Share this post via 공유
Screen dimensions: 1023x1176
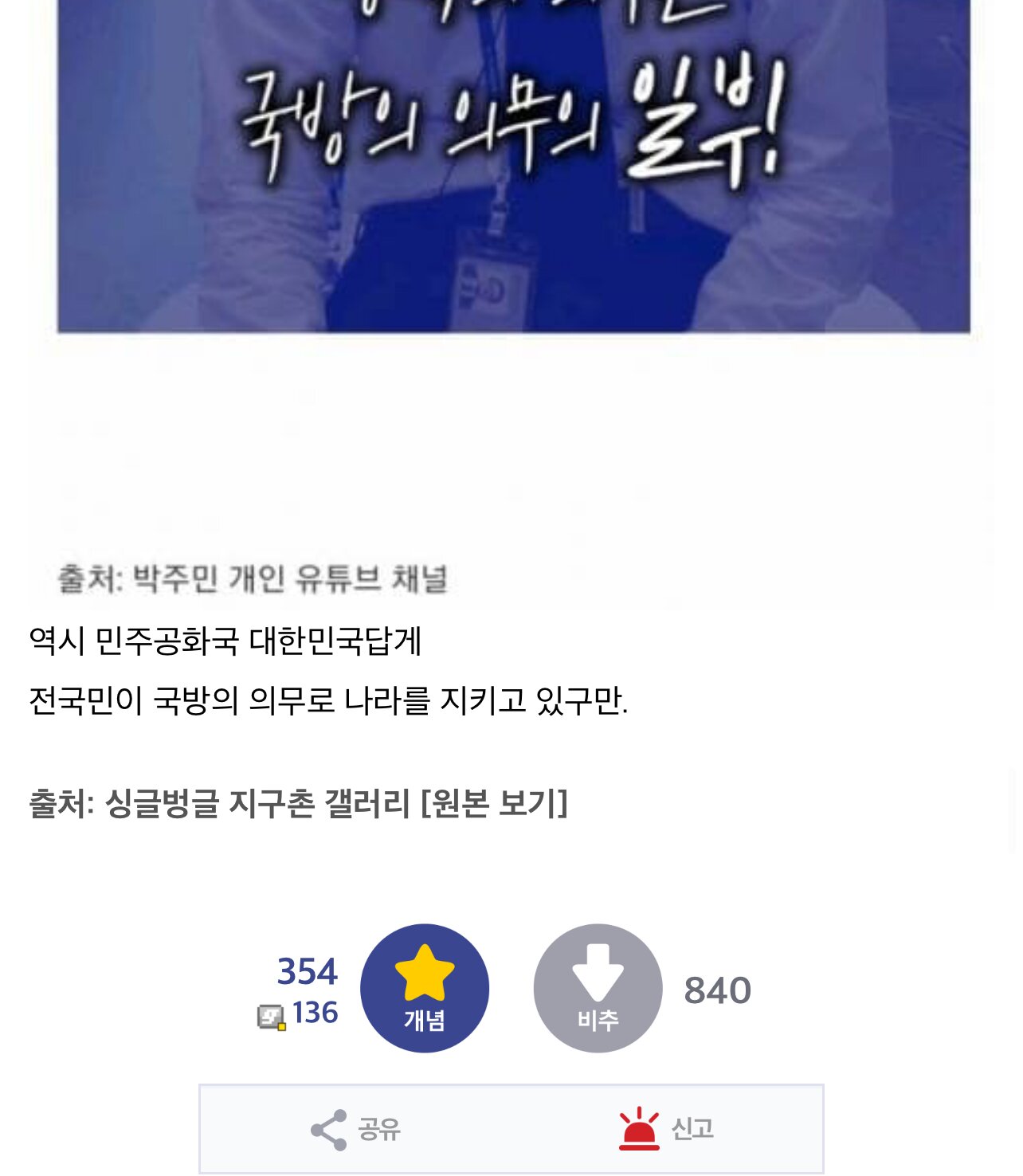[x=355, y=1129]
